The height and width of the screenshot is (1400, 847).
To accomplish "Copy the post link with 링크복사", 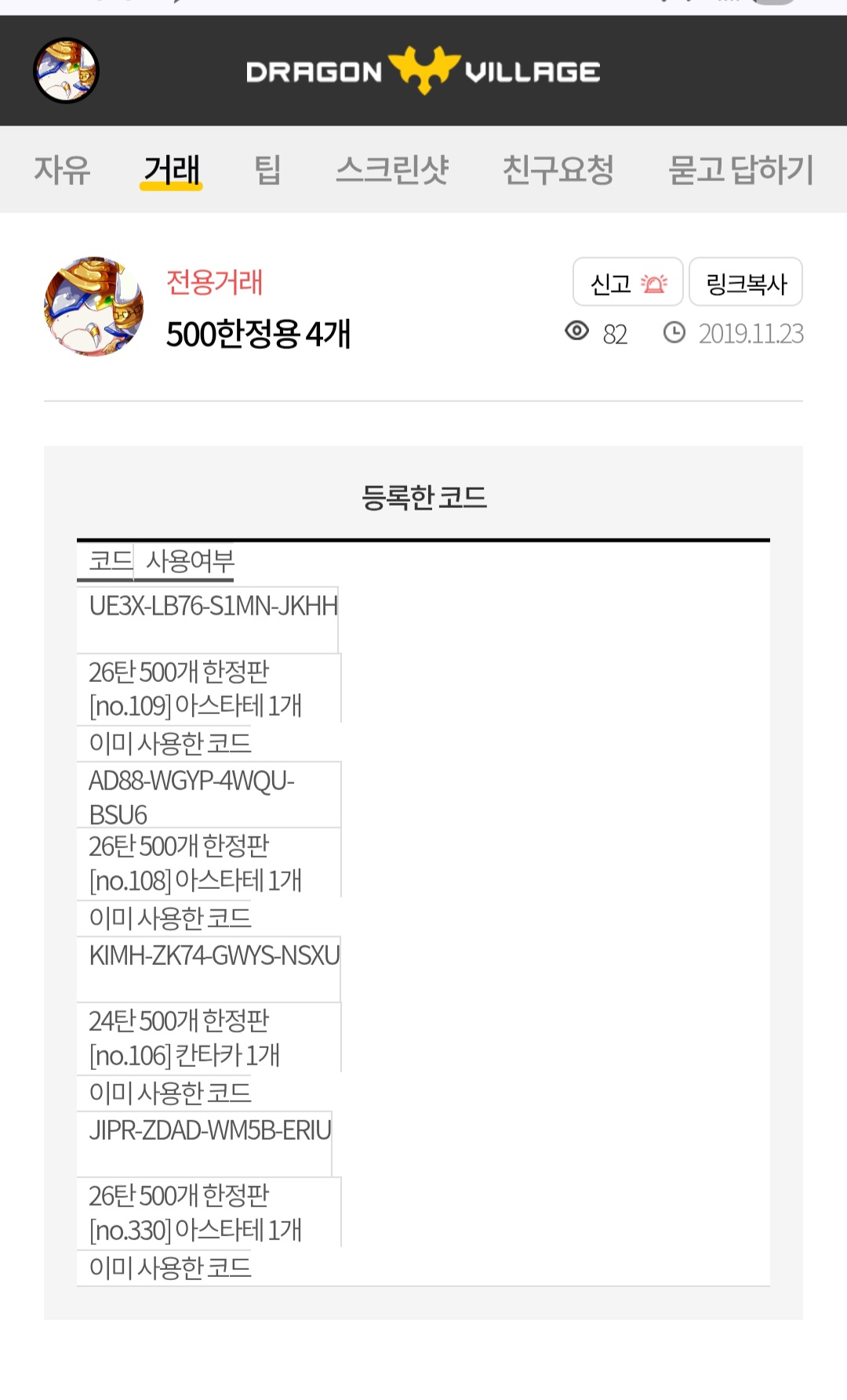I will [745, 282].
